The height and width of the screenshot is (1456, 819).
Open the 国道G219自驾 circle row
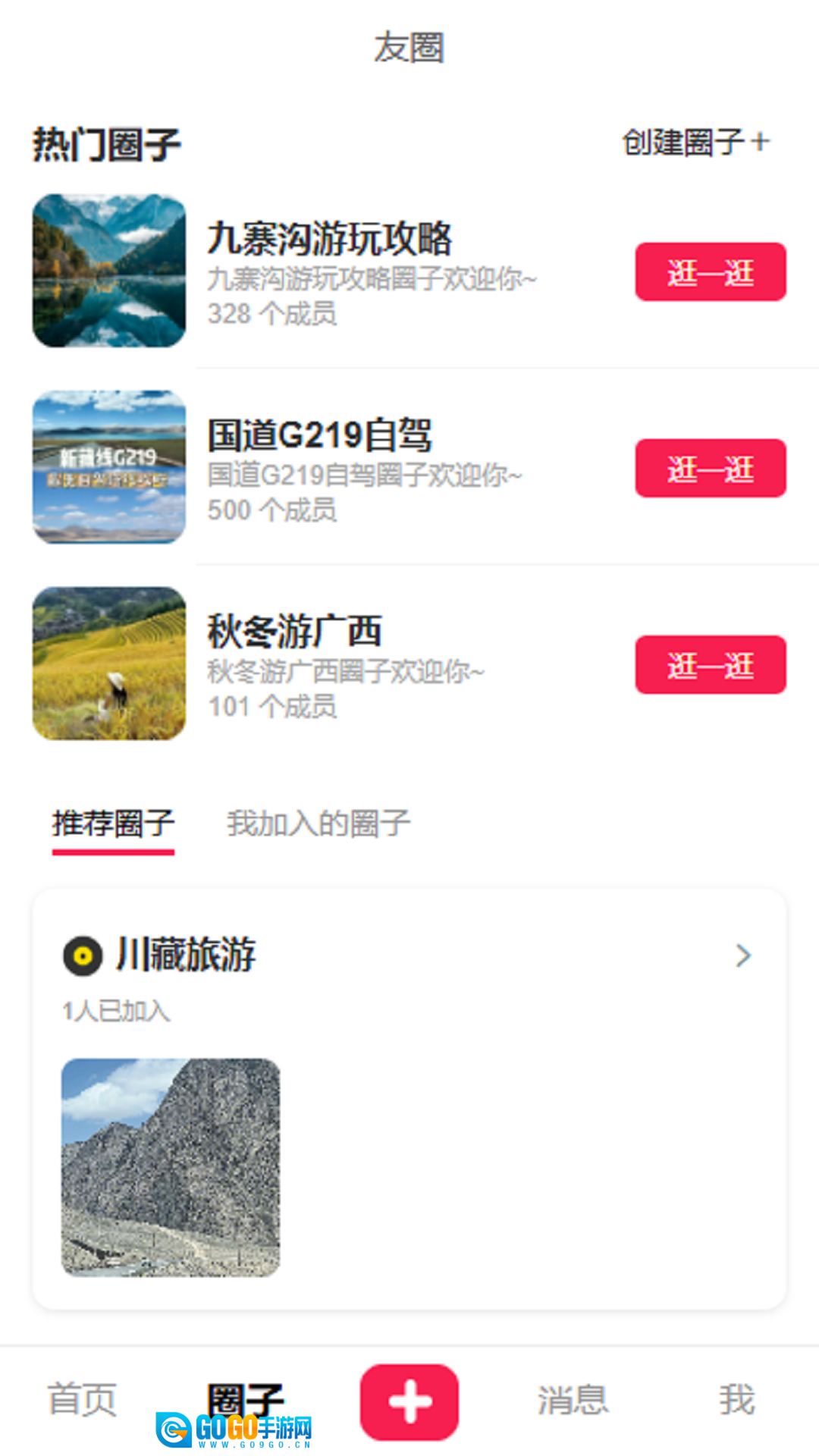click(409, 467)
